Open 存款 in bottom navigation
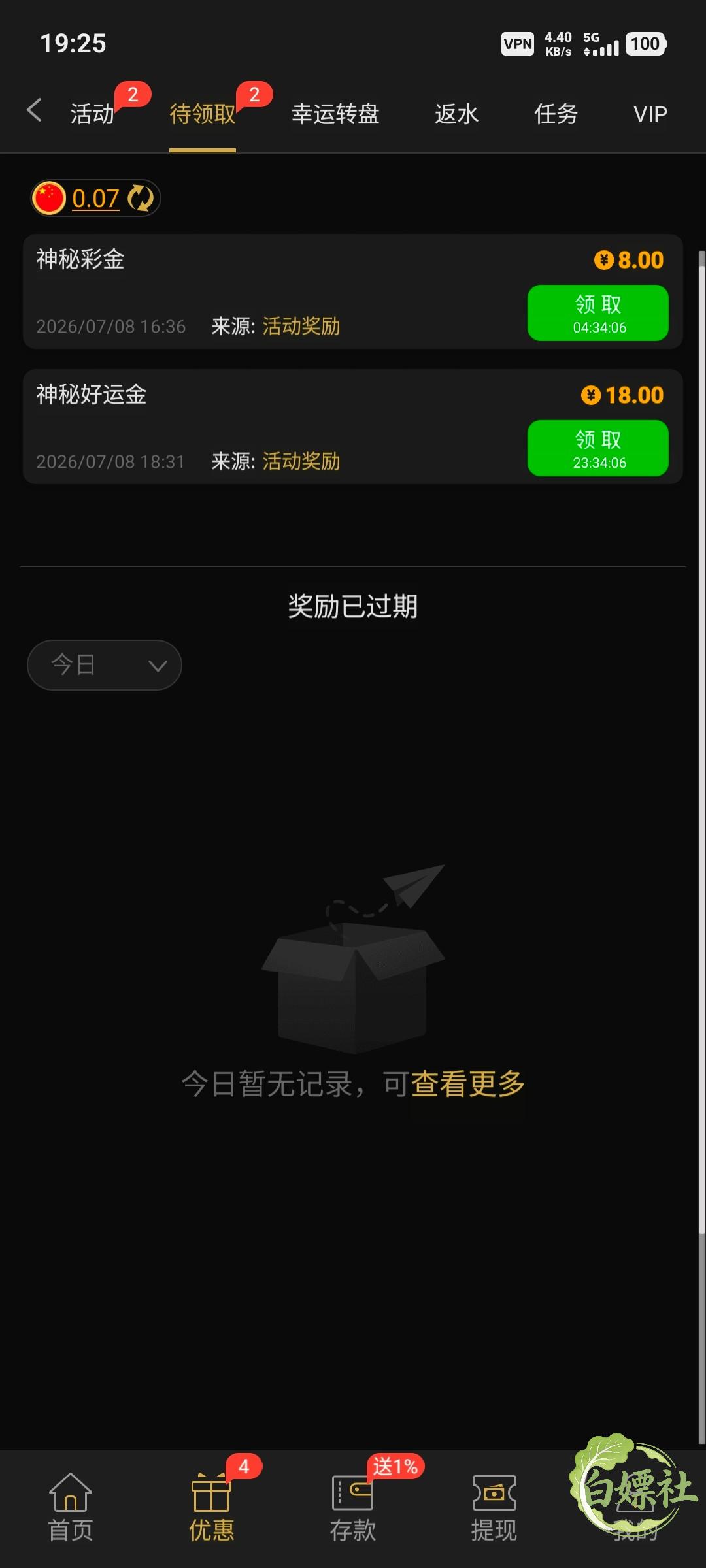The width and height of the screenshot is (706, 1568). [x=353, y=1508]
